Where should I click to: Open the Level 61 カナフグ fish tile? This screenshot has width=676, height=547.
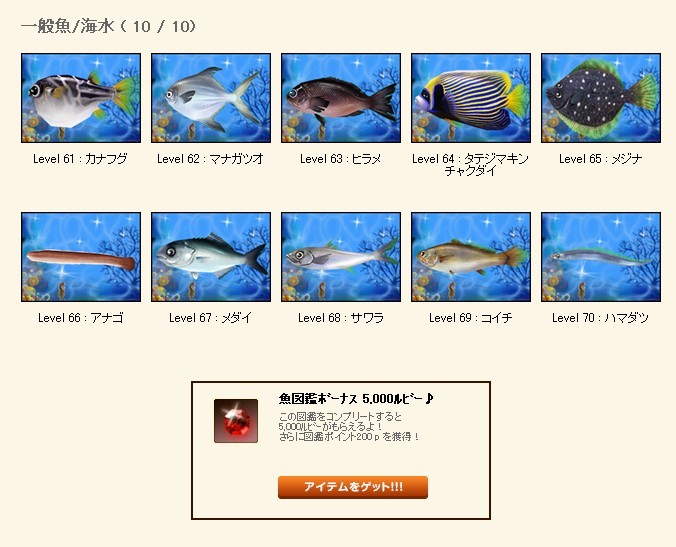pos(81,98)
